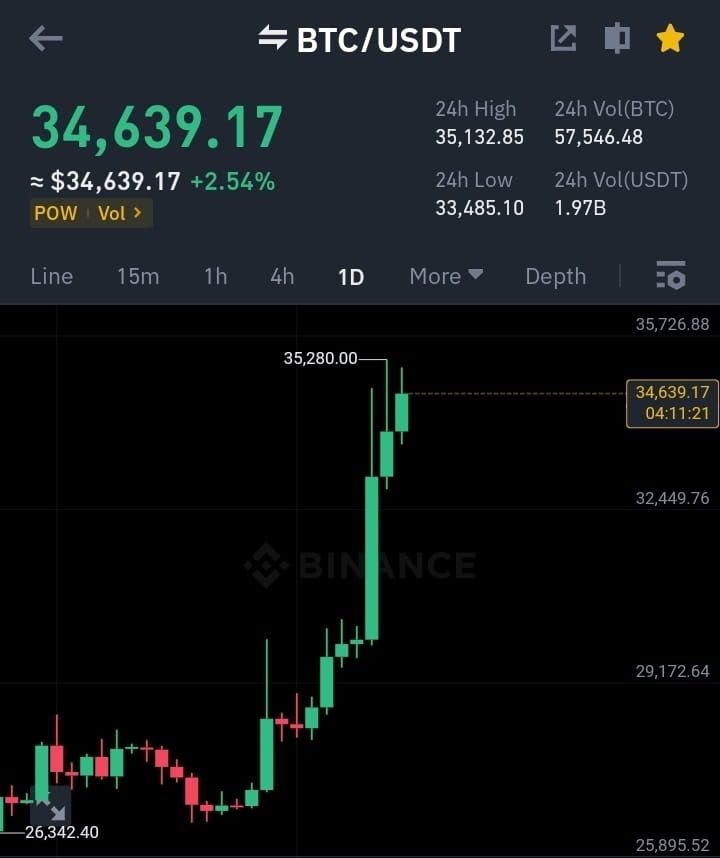Open the chart settings icon beside Depth
Image resolution: width=720 pixels, height=858 pixels.
pyautogui.click(x=669, y=276)
